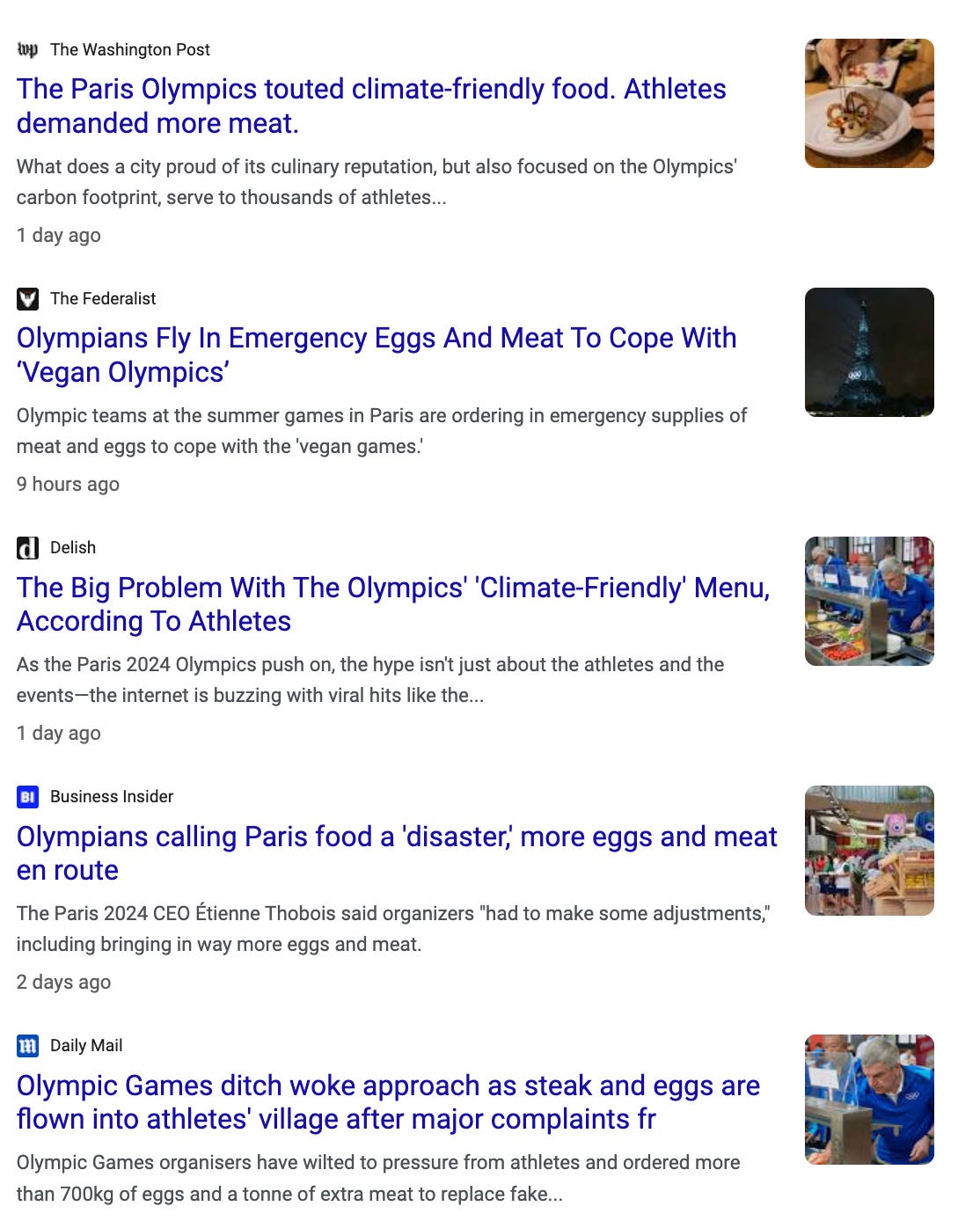Tap the Eiffel Tower thumbnail beside The Federalist
Image resolution: width=980 pixels, height=1221 pixels.
(869, 352)
